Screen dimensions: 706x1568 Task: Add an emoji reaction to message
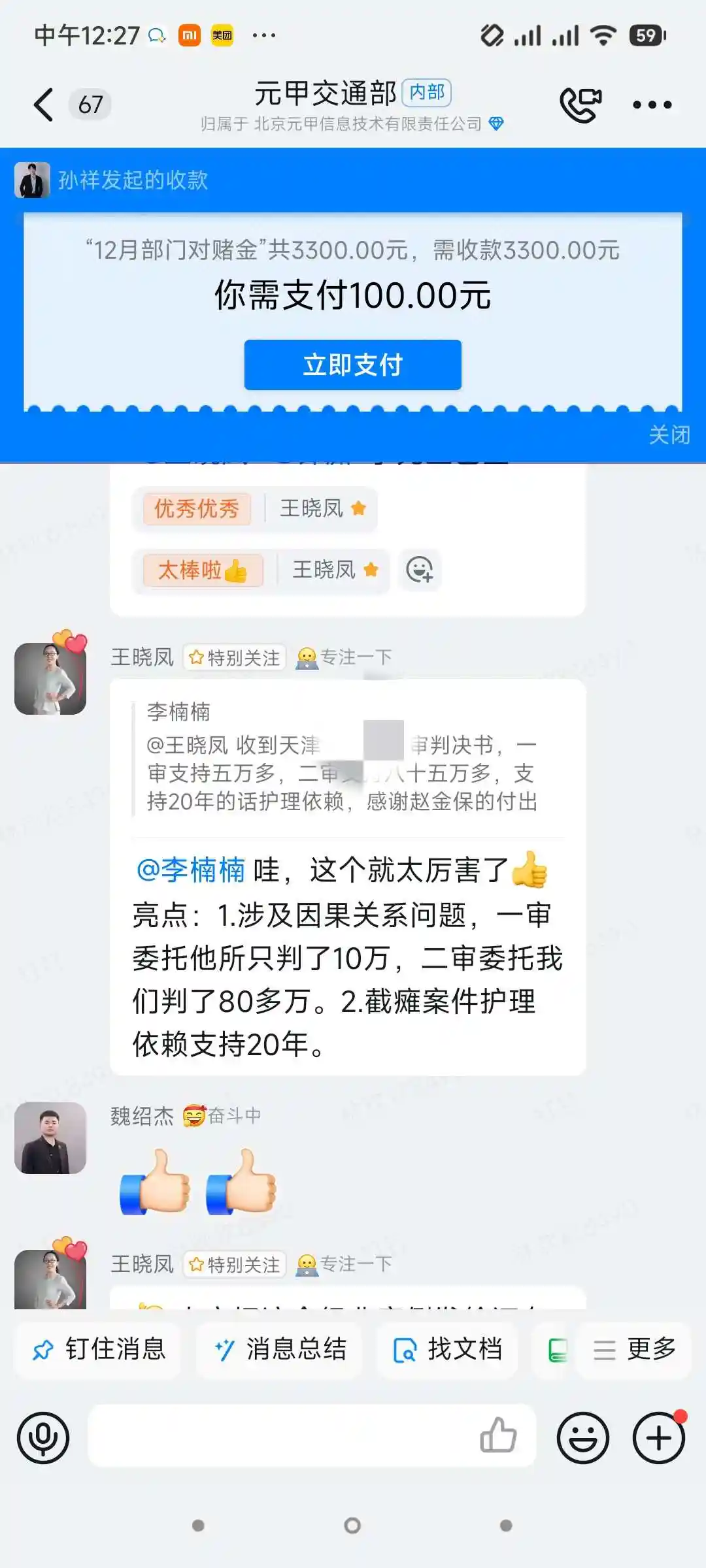419,570
